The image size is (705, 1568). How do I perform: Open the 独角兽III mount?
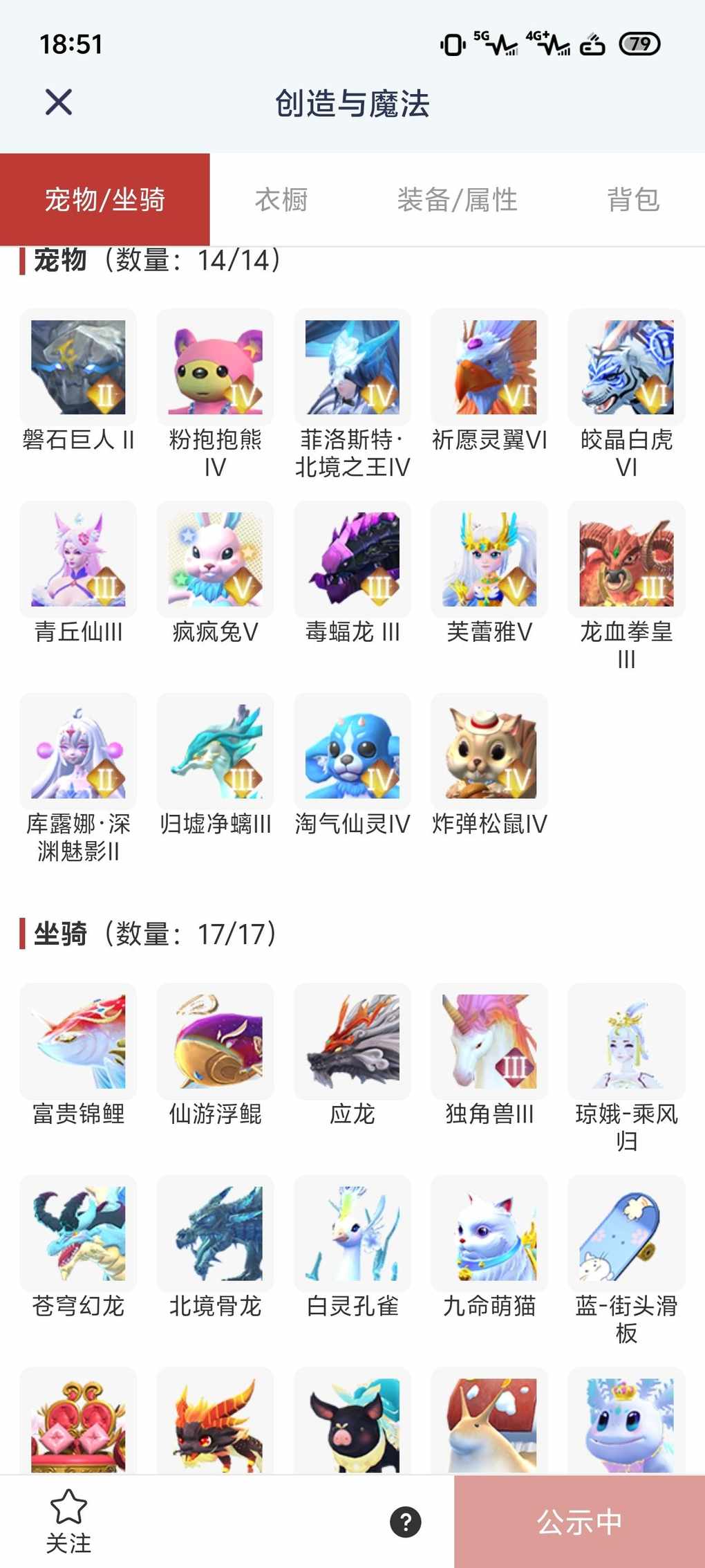pos(489,1042)
